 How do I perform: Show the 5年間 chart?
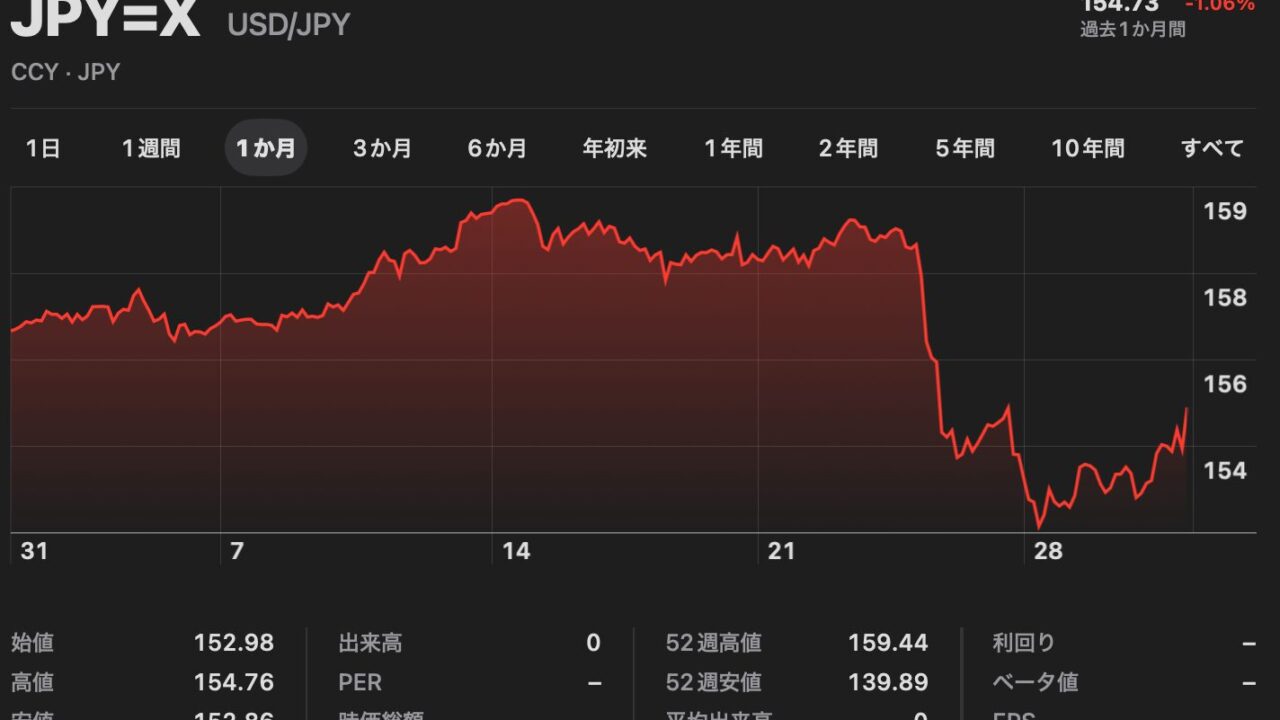(965, 149)
